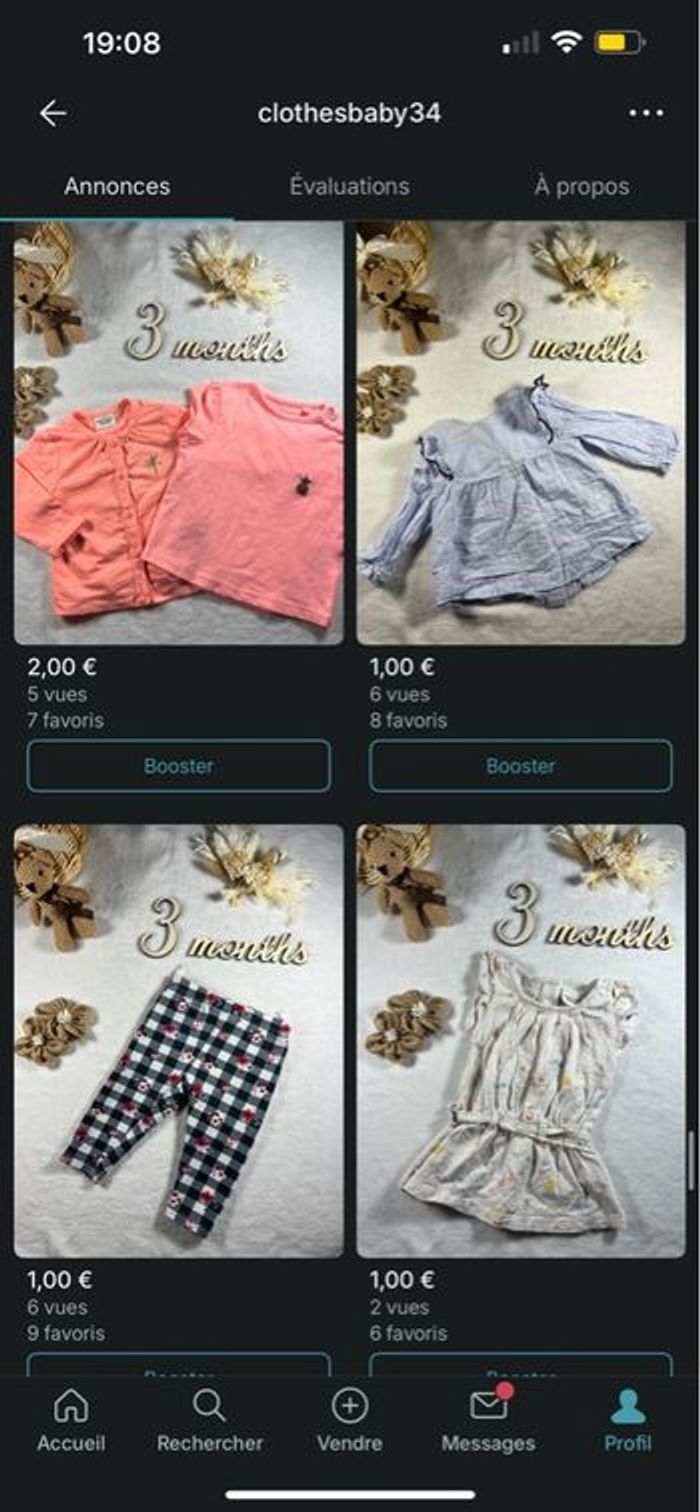Open the three-dot overflow menu
Image resolution: width=700 pixels, height=1512 pixels.
pos(646,113)
